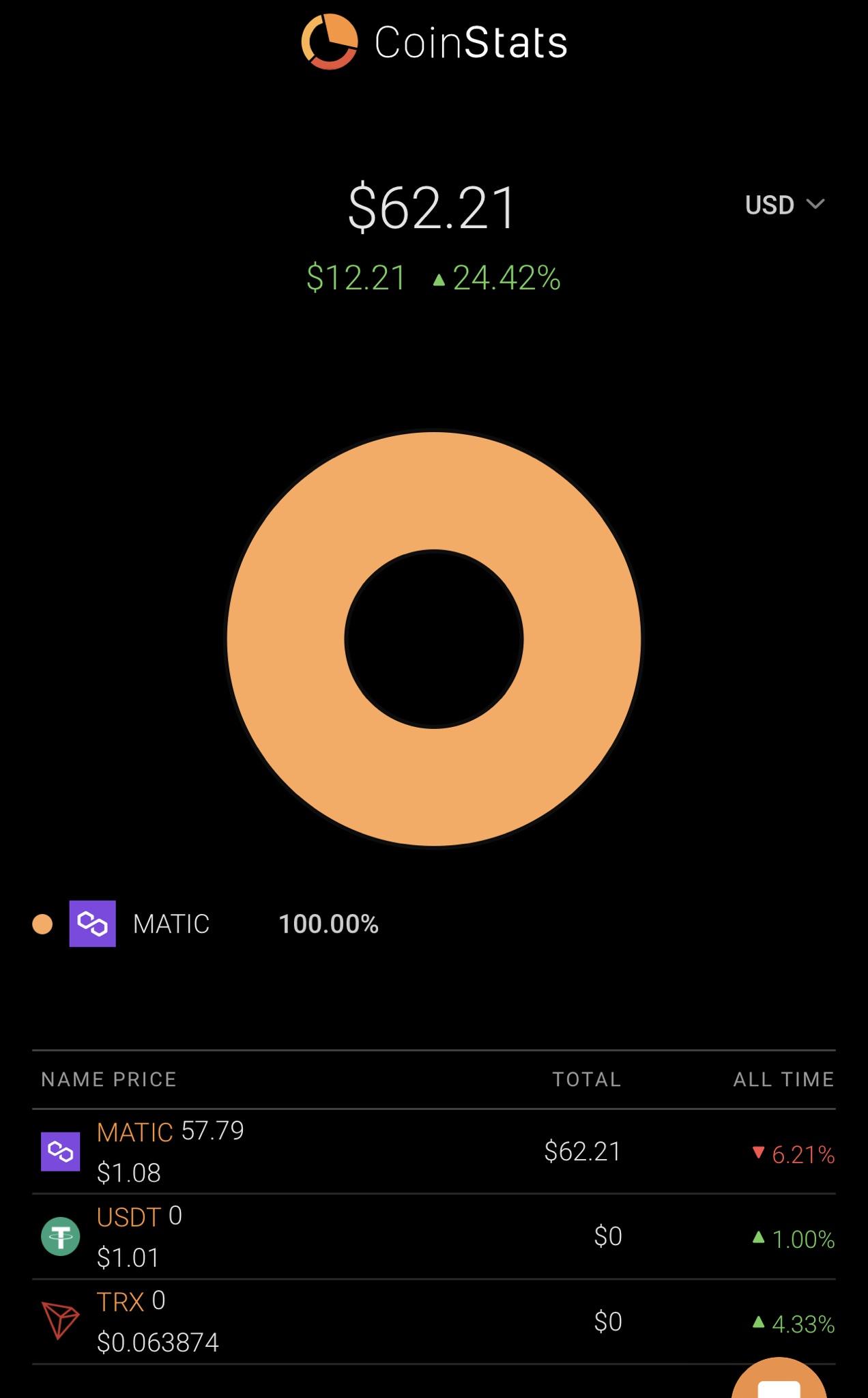Open the TRX holding row
The image size is (868, 1398).
pos(434,1322)
